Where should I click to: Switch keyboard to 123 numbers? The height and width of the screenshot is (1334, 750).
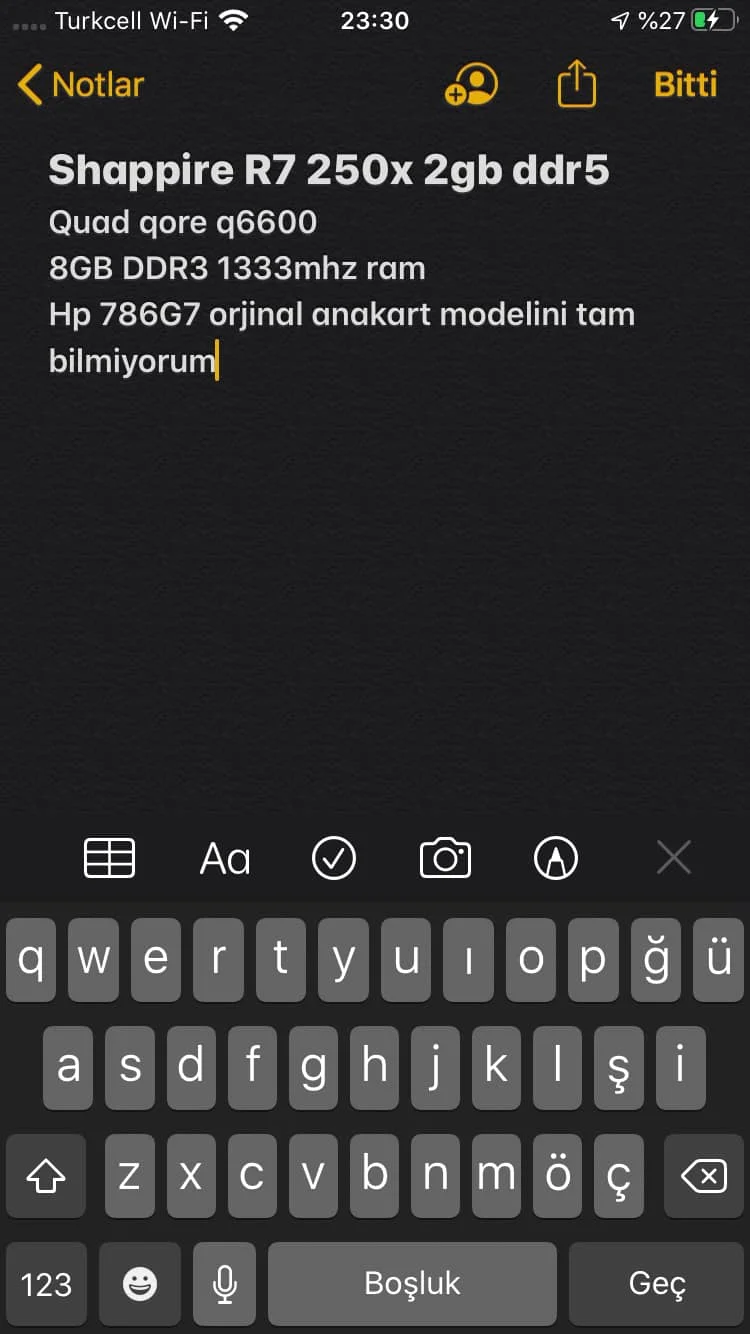pyautogui.click(x=46, y=1284)
